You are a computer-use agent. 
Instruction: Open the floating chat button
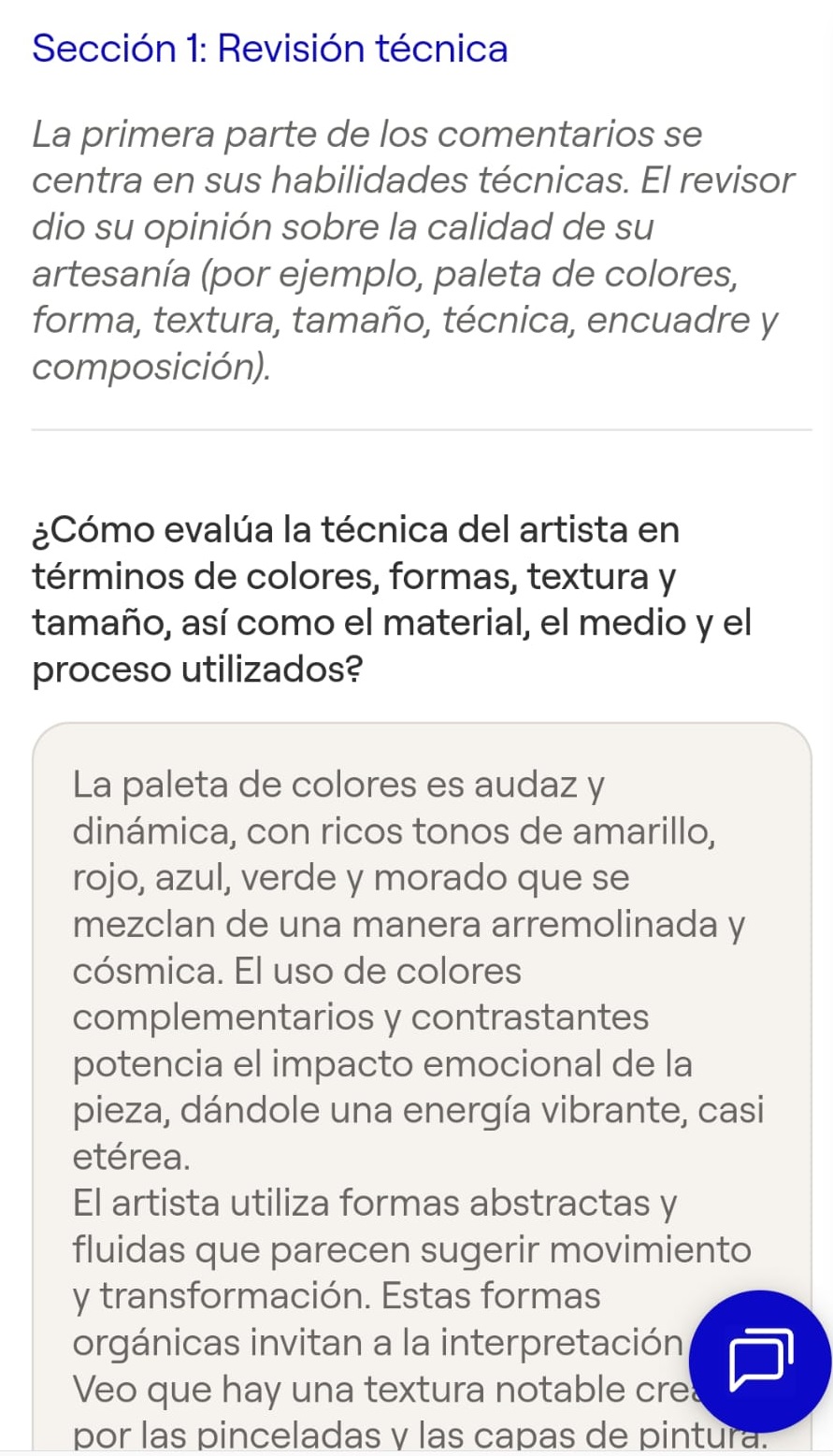pos(759,1360)
